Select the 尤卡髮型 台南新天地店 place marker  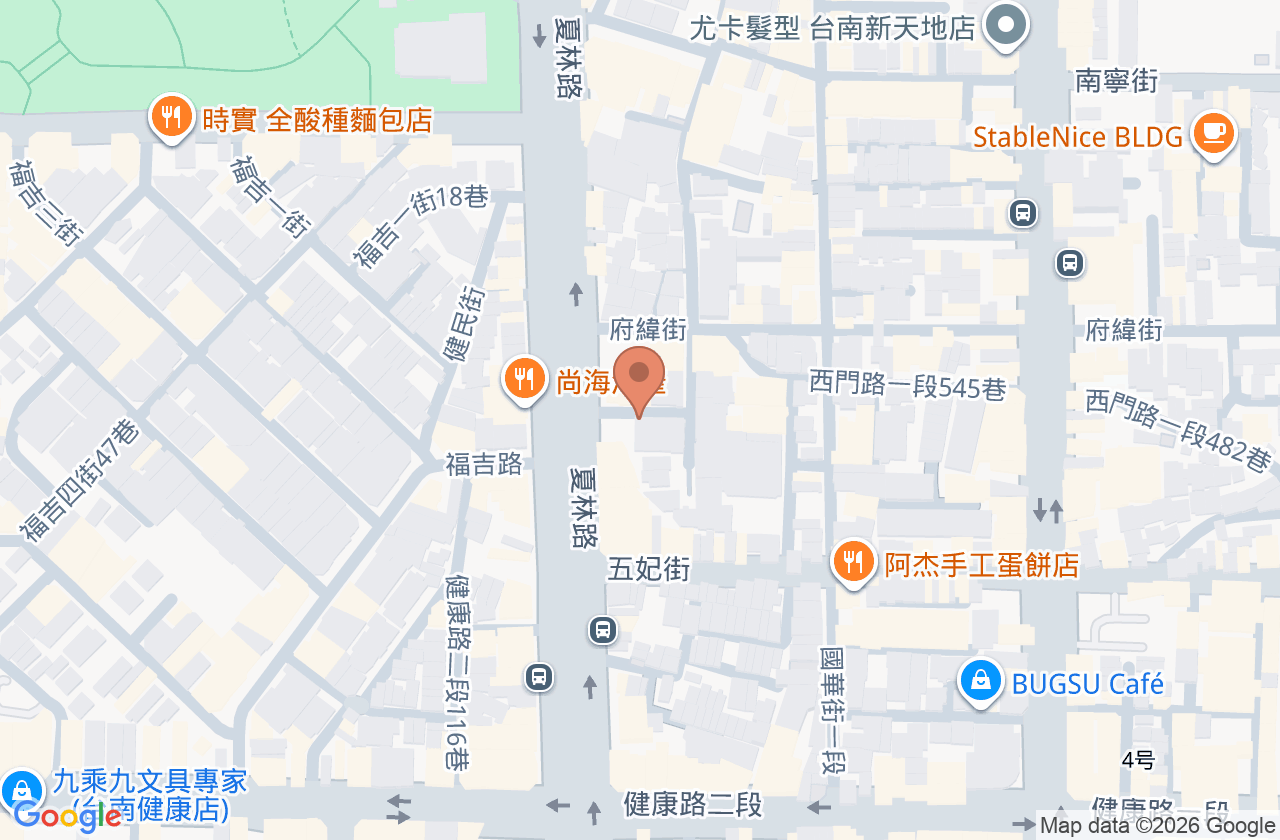1007,27
